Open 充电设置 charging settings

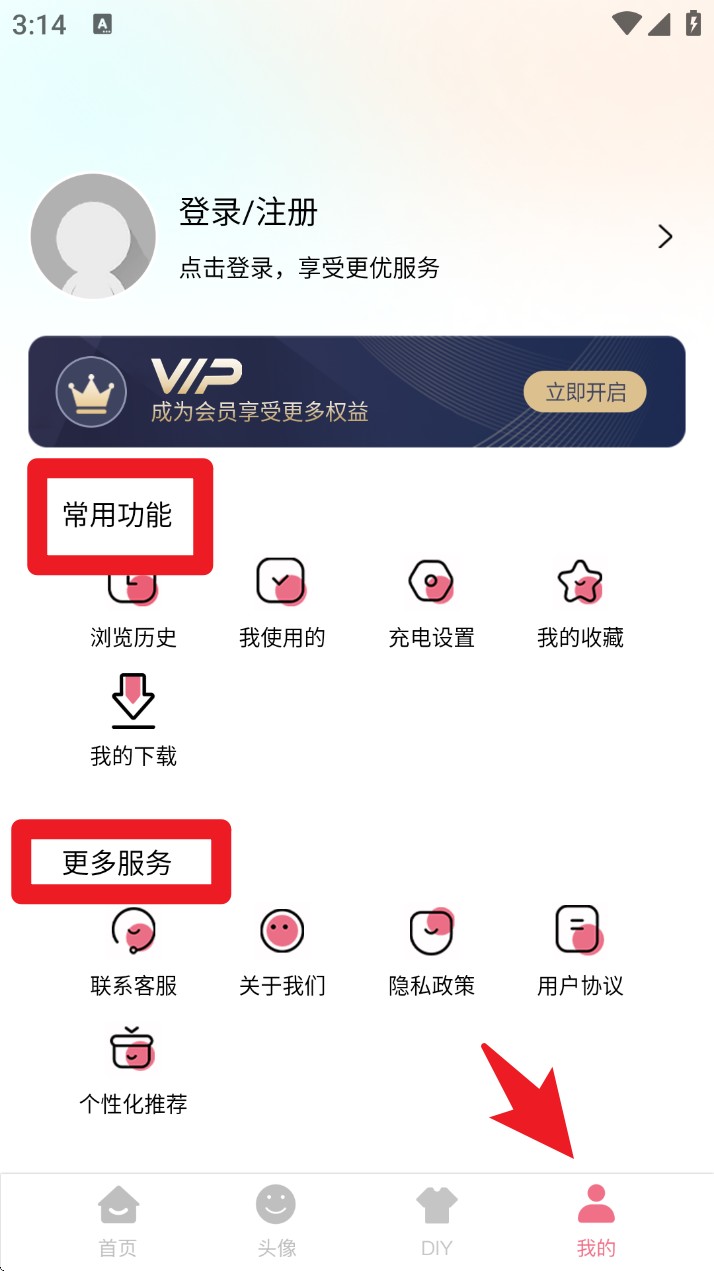[431, 603]
